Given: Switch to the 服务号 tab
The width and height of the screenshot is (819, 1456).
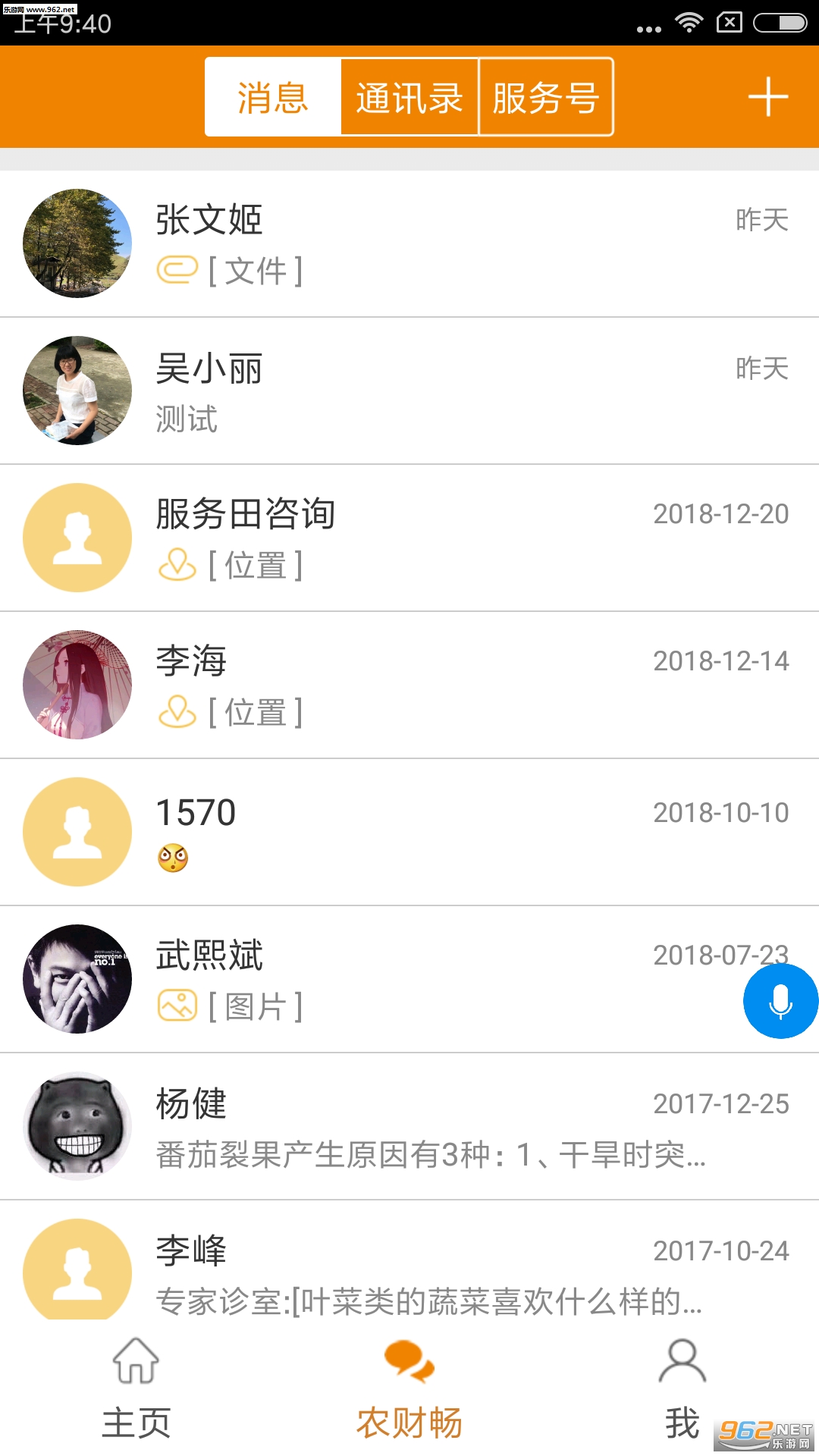Looking at the screenshot, I should (546, 97).
